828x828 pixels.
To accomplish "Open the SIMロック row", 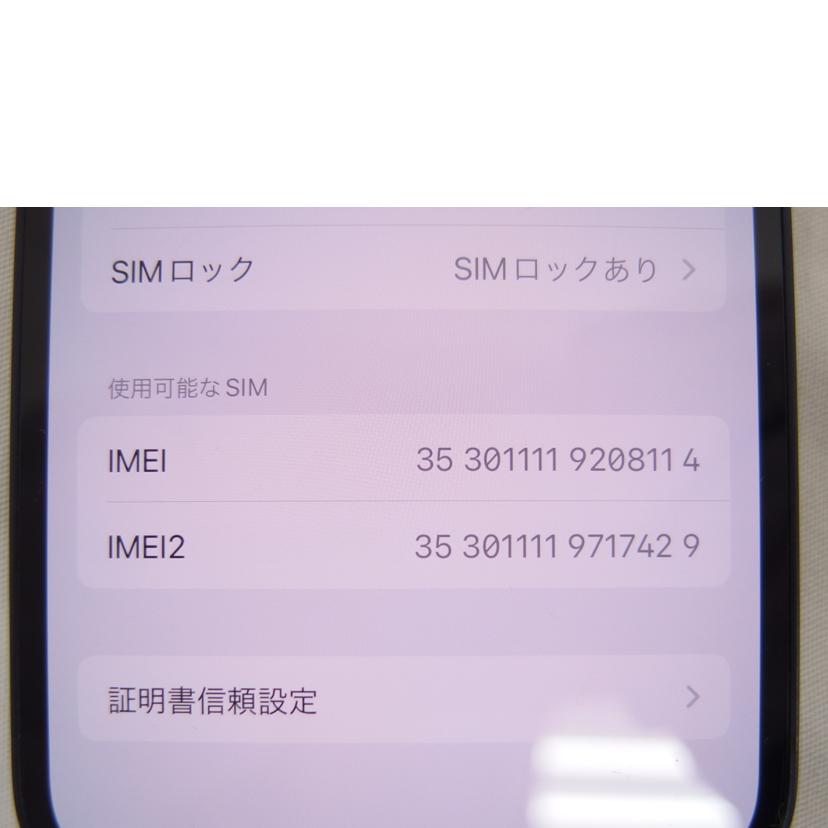I will [x=403, y=270].
